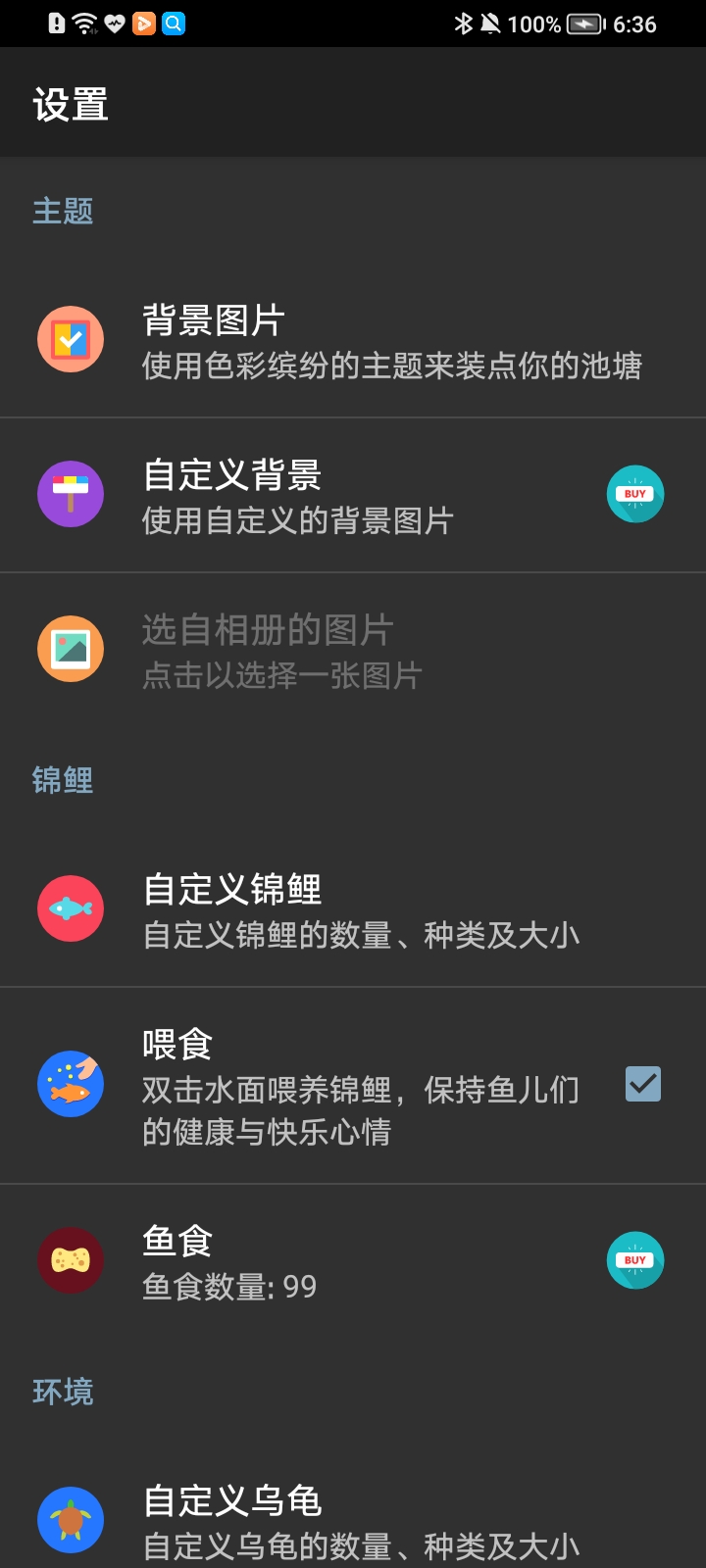The image size is (706, 1568).
Task: Open the 背景图片 theme picker icon
Action: tap(71, 338)
